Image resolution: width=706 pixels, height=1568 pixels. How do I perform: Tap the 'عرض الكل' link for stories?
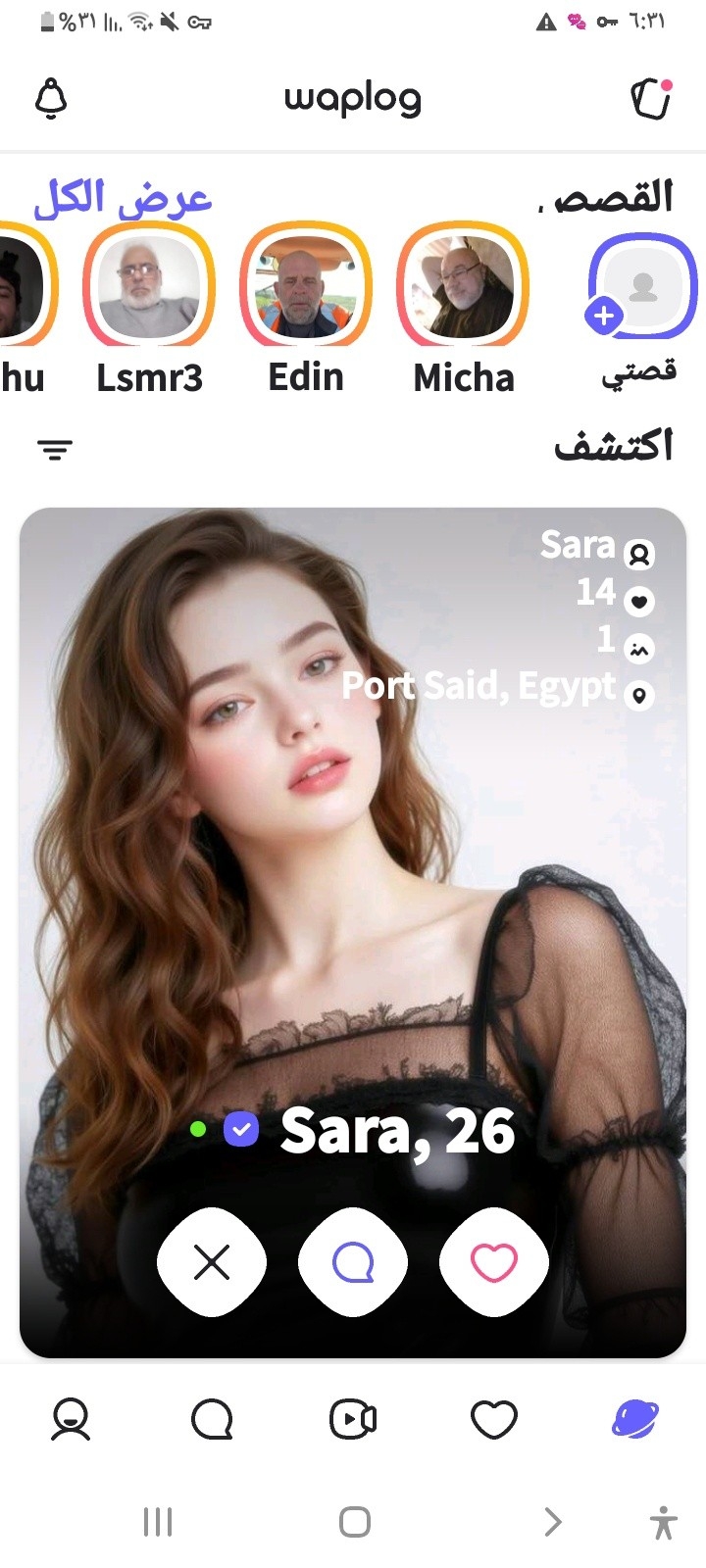tap(123, 199)
